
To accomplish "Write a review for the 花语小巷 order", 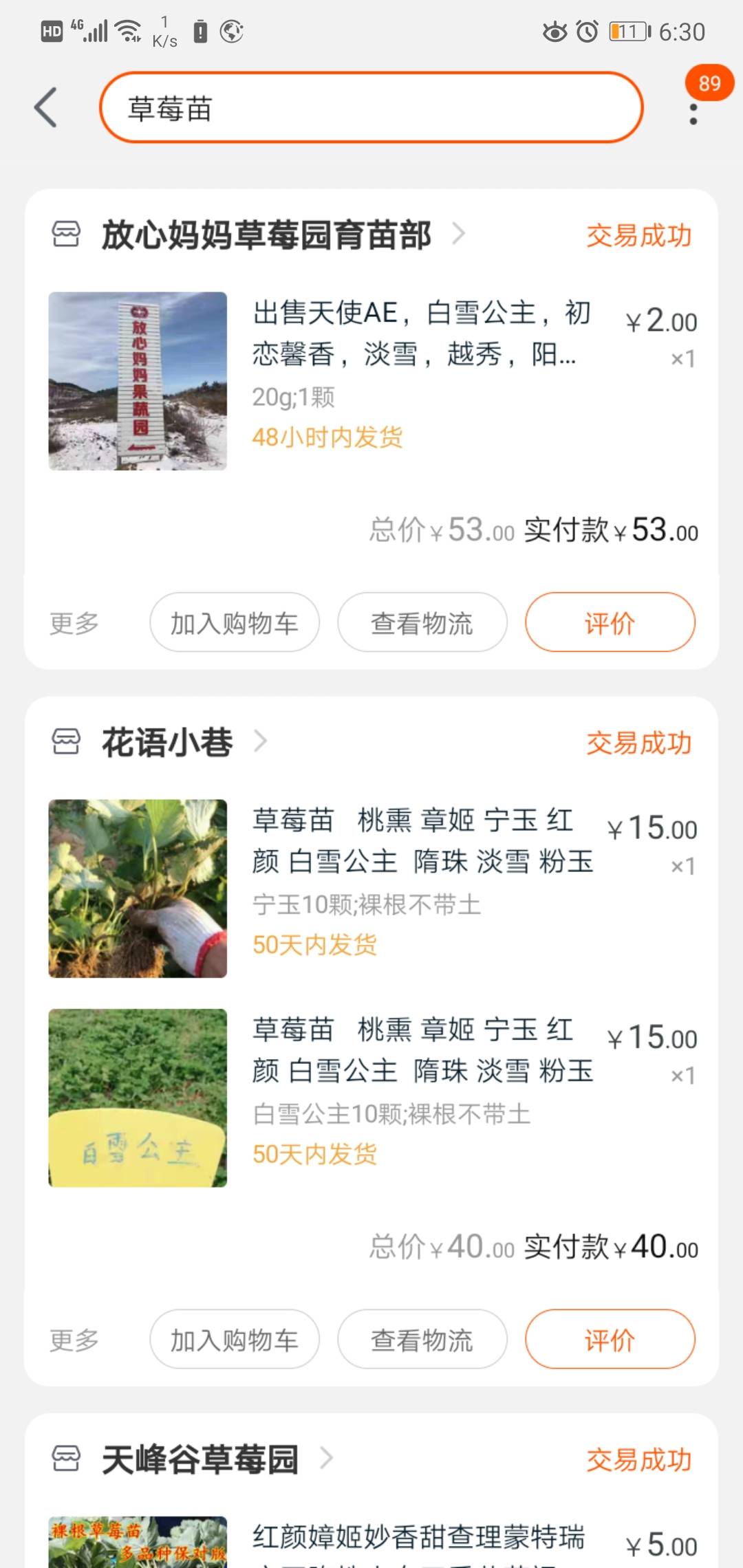I will [610, 1339].
